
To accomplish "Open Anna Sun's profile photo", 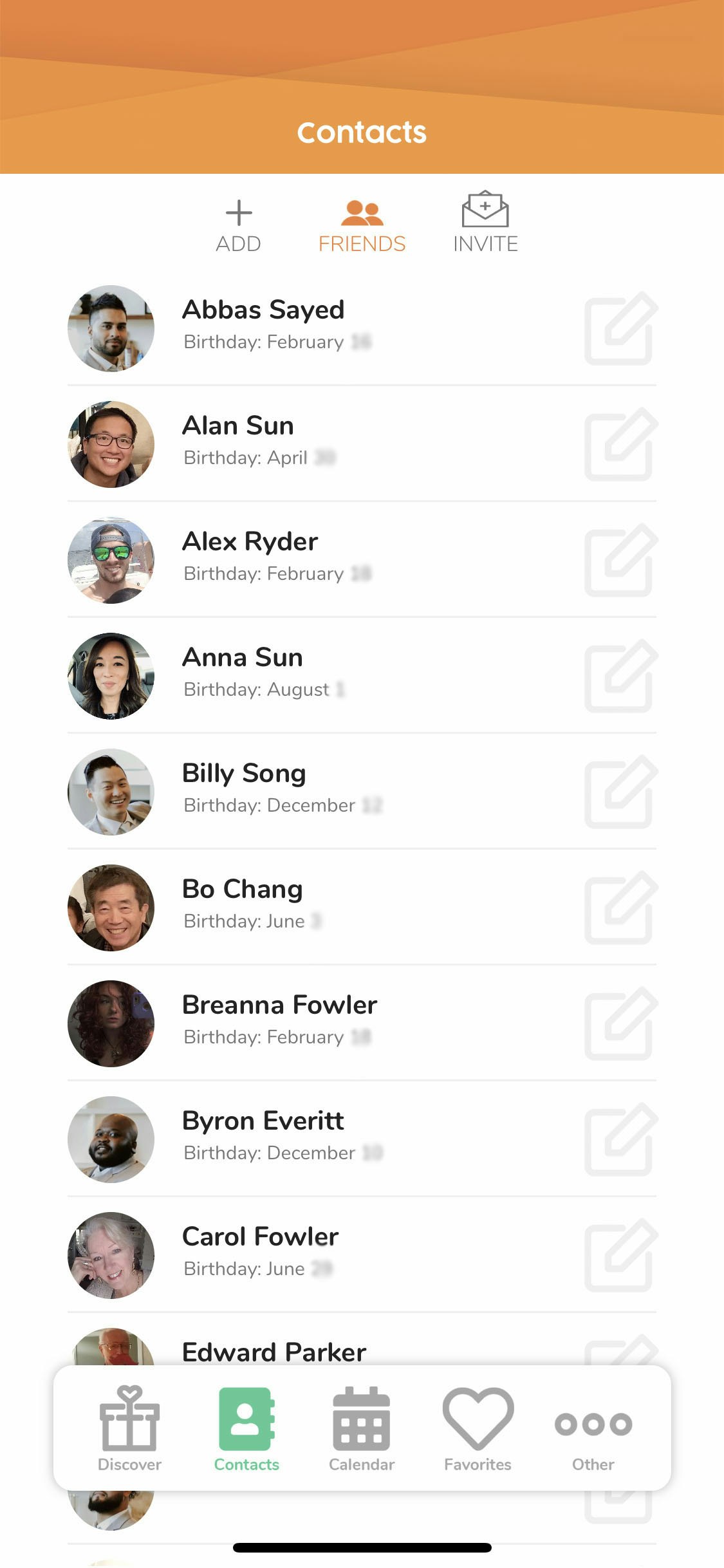I will point(110,675).
